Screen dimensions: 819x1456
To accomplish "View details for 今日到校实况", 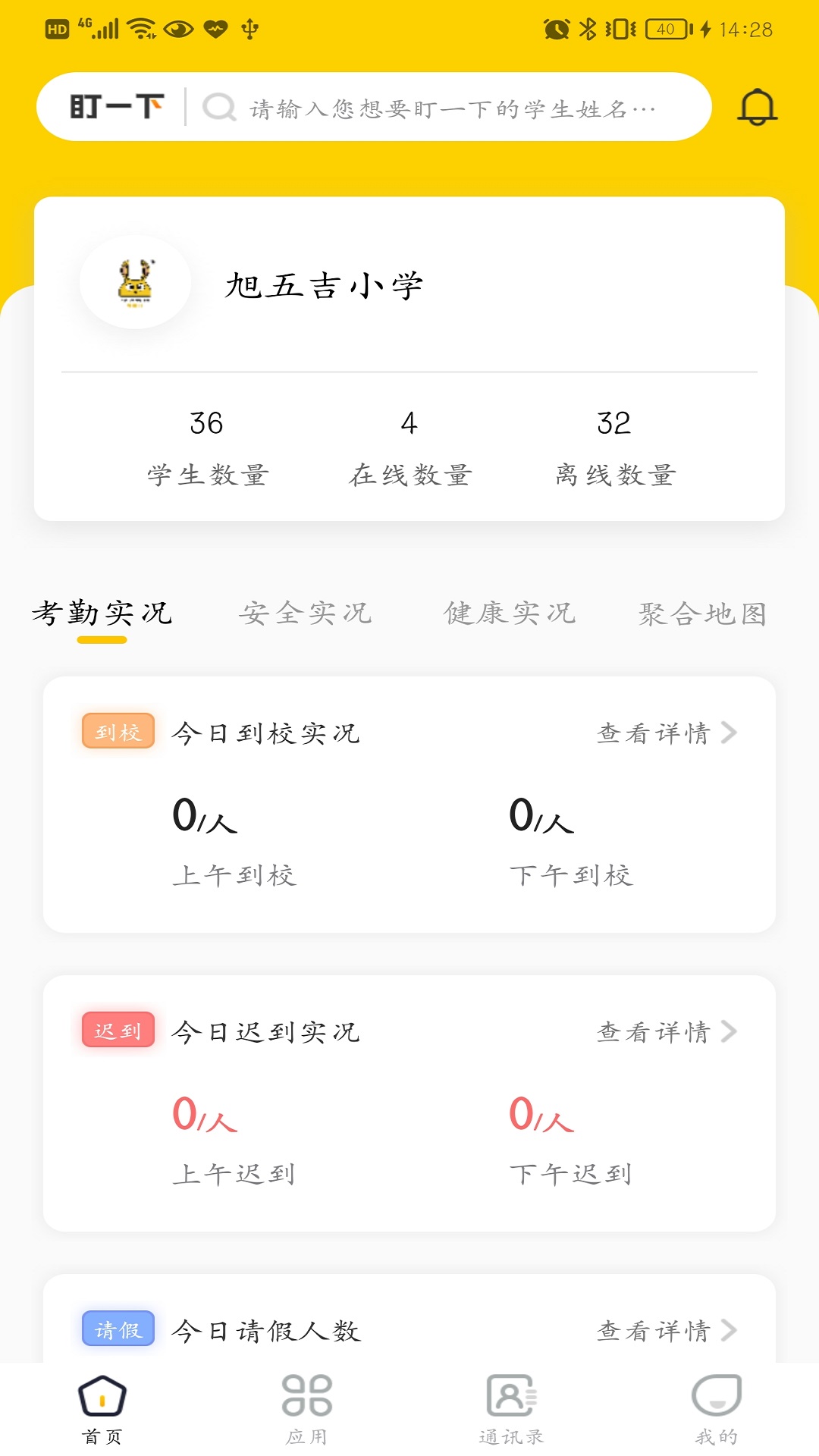I will [x=667, y=733].
